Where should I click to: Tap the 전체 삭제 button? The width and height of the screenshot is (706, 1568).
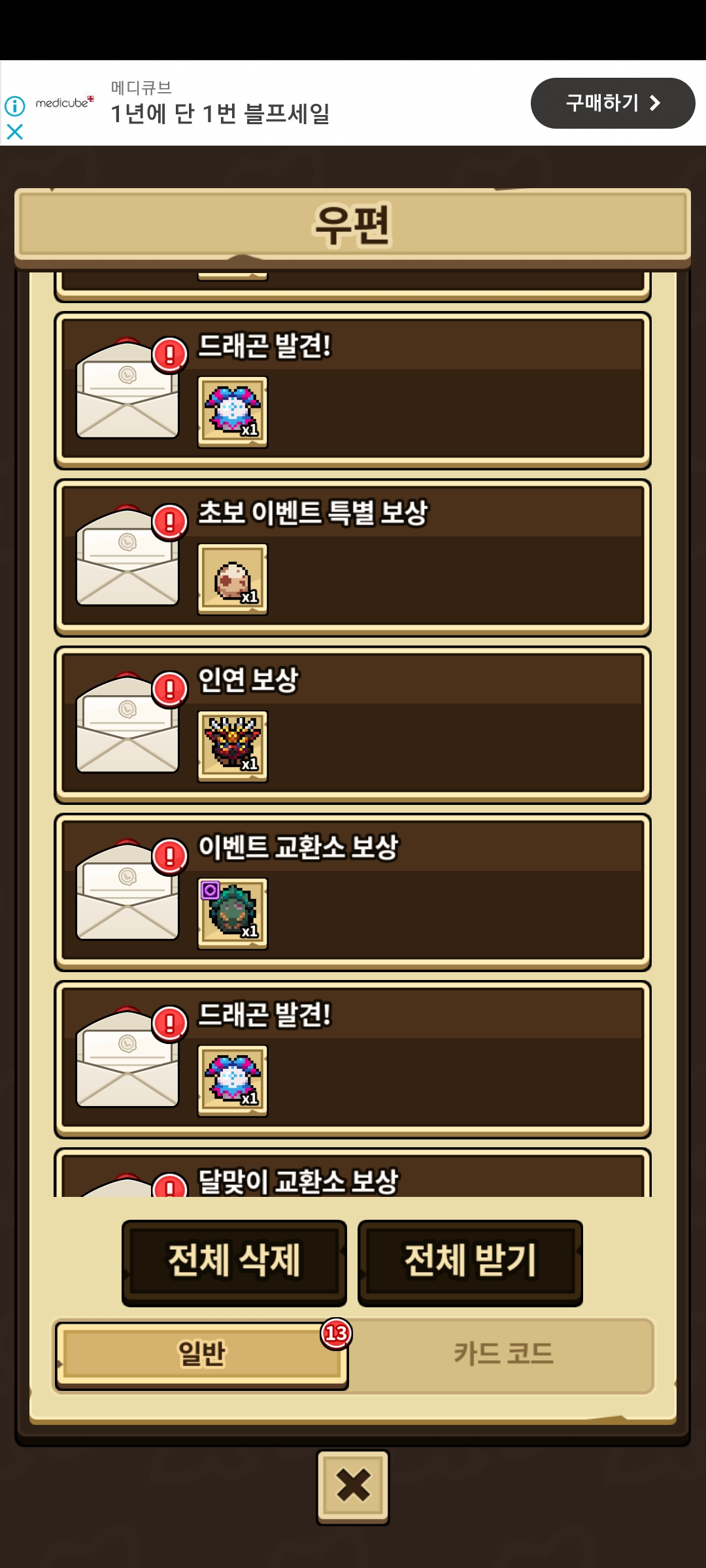[x=234, y=1262]
